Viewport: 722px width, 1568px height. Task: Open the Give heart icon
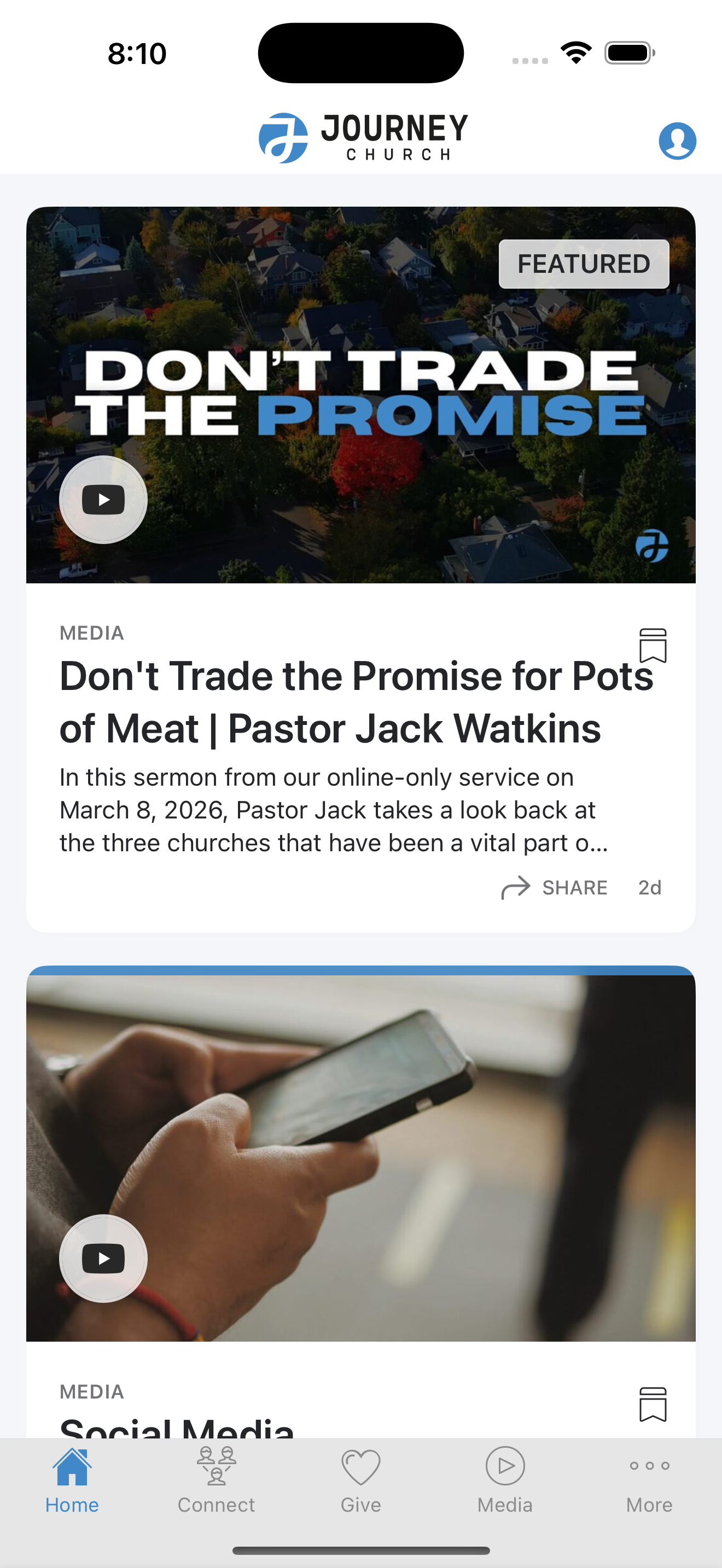(x=361, y=1466)
